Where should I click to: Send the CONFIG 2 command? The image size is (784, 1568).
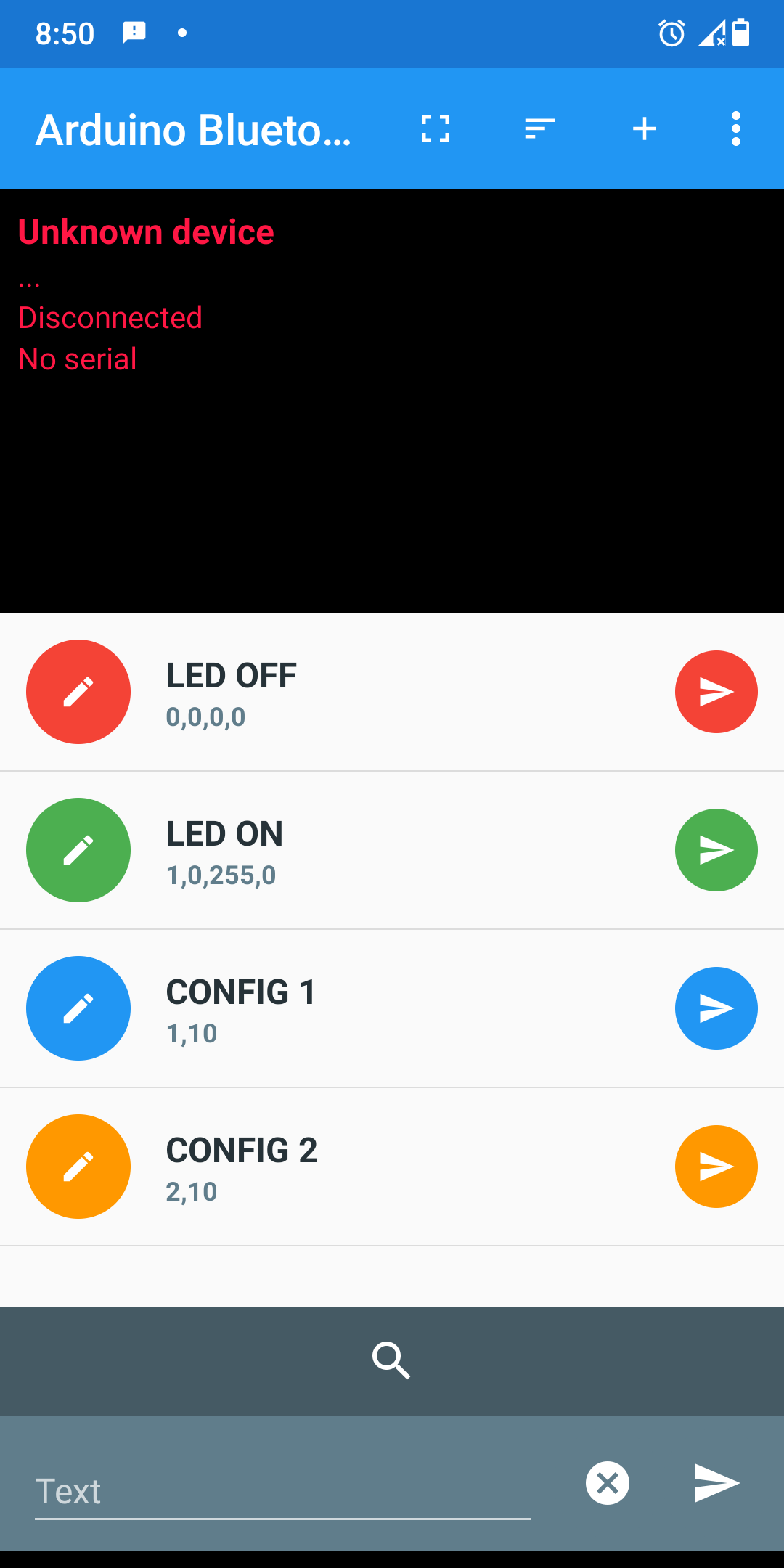pos(716,1167)
